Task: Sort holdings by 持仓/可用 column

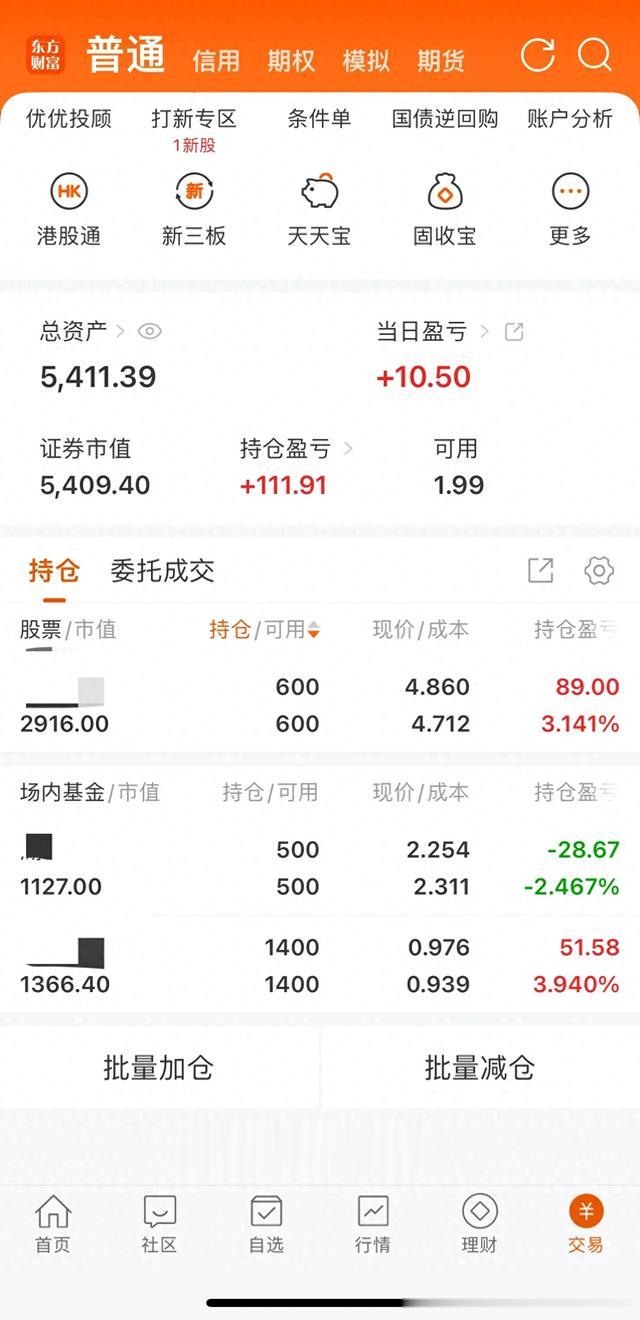Action: [x=264, y=629]
